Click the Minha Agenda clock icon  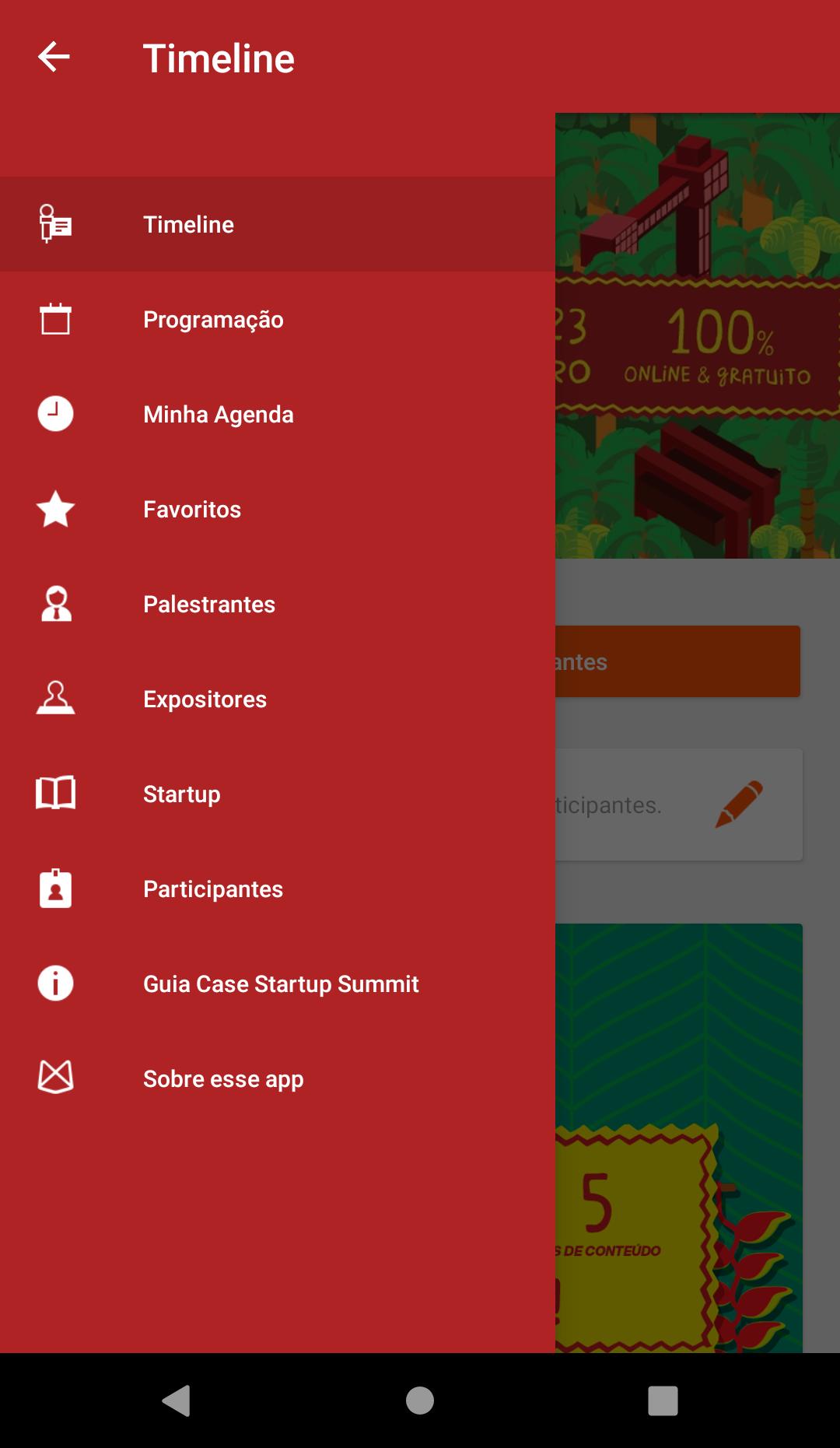point(54,414)
